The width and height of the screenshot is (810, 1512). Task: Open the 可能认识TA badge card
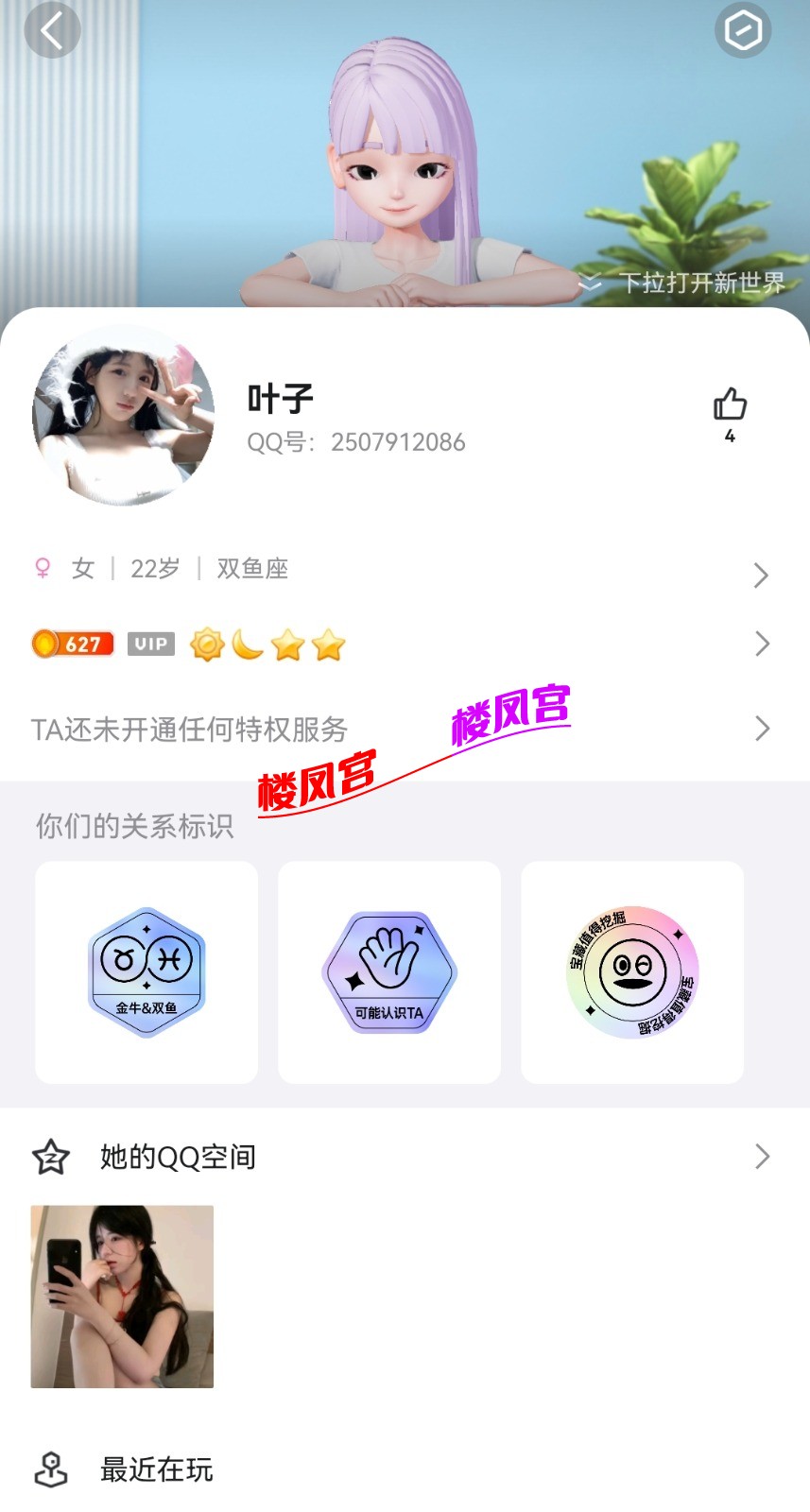[x=389, y=972]
